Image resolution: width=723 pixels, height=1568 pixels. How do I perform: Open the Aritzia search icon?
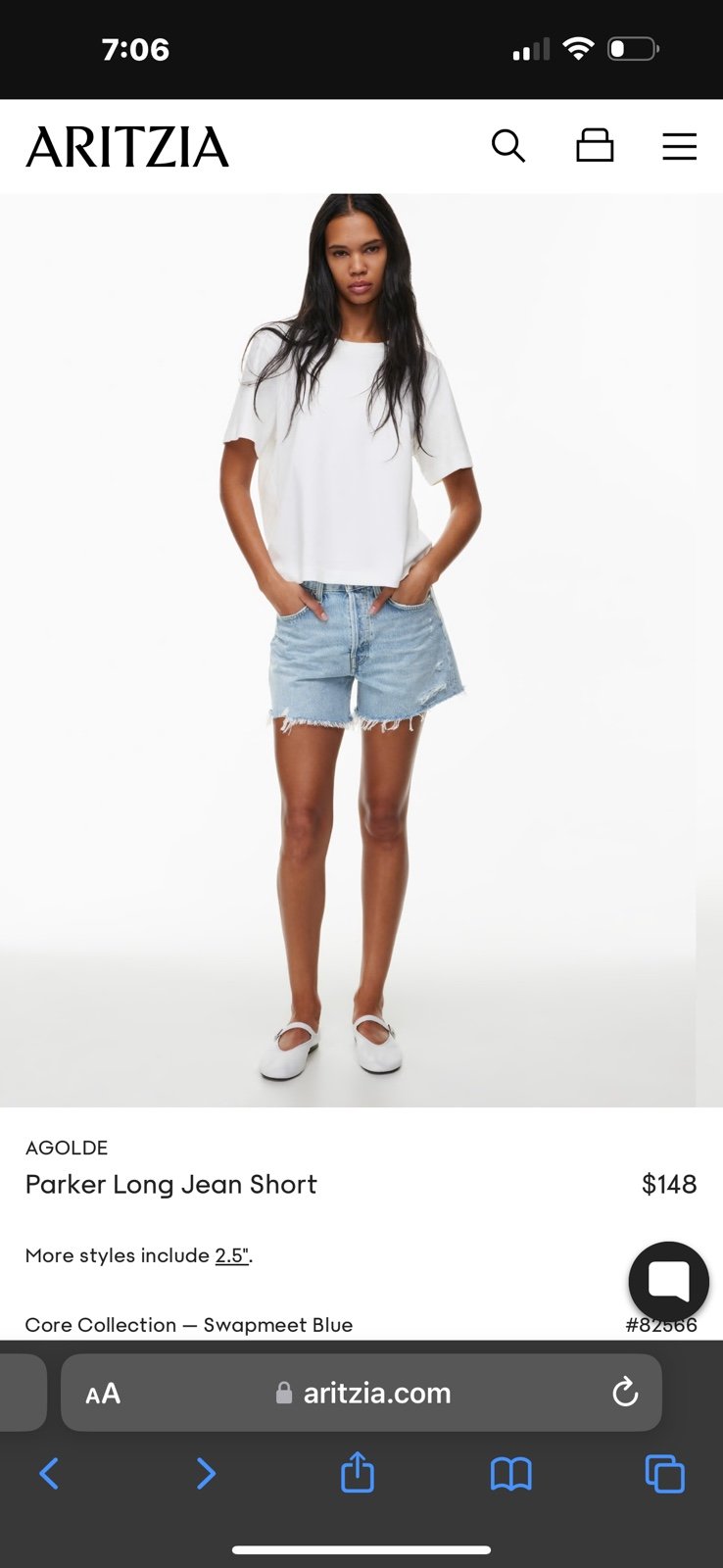tap(508, 146)
